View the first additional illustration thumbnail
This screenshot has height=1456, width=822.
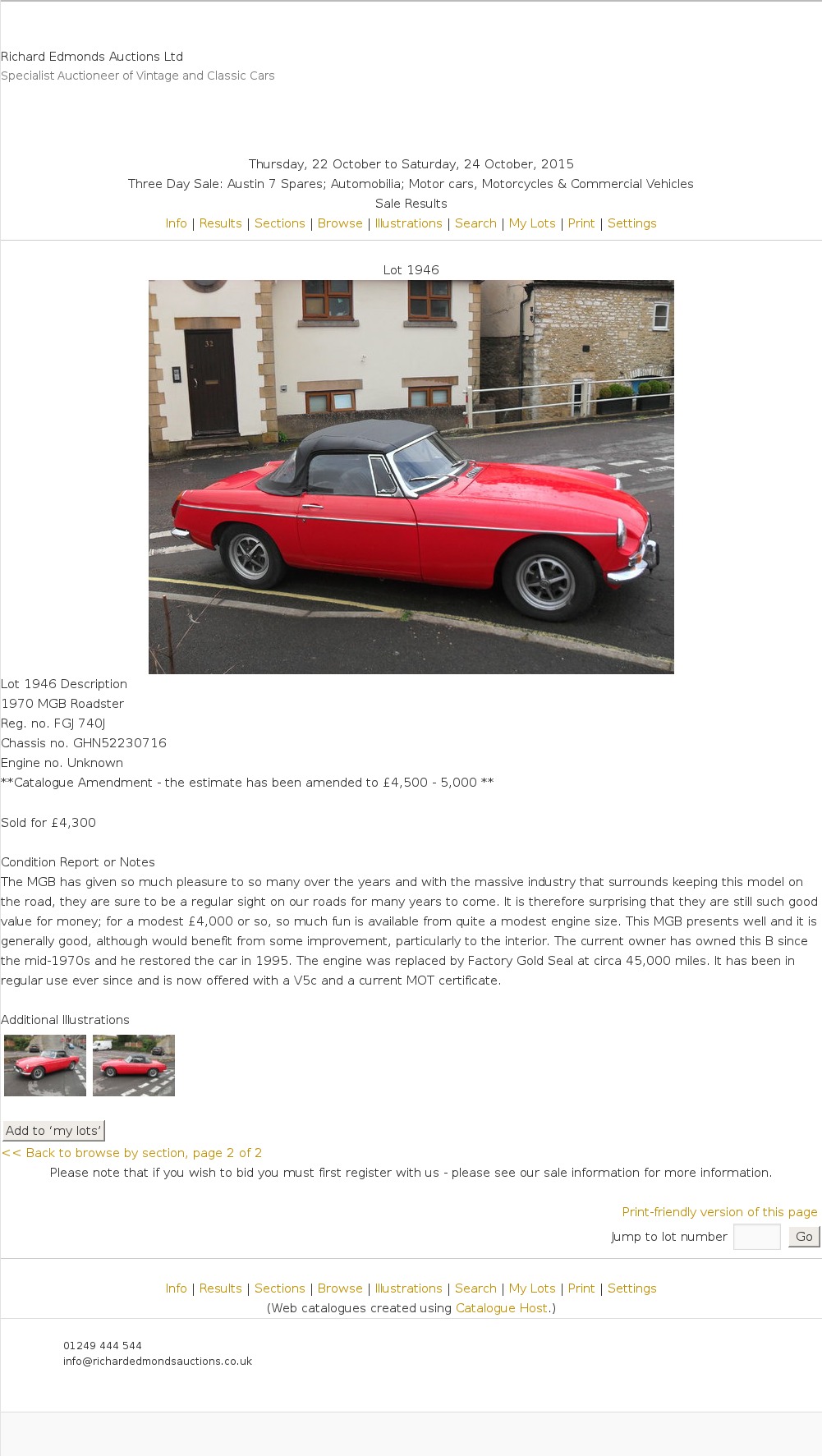[x=45, y=1065]
